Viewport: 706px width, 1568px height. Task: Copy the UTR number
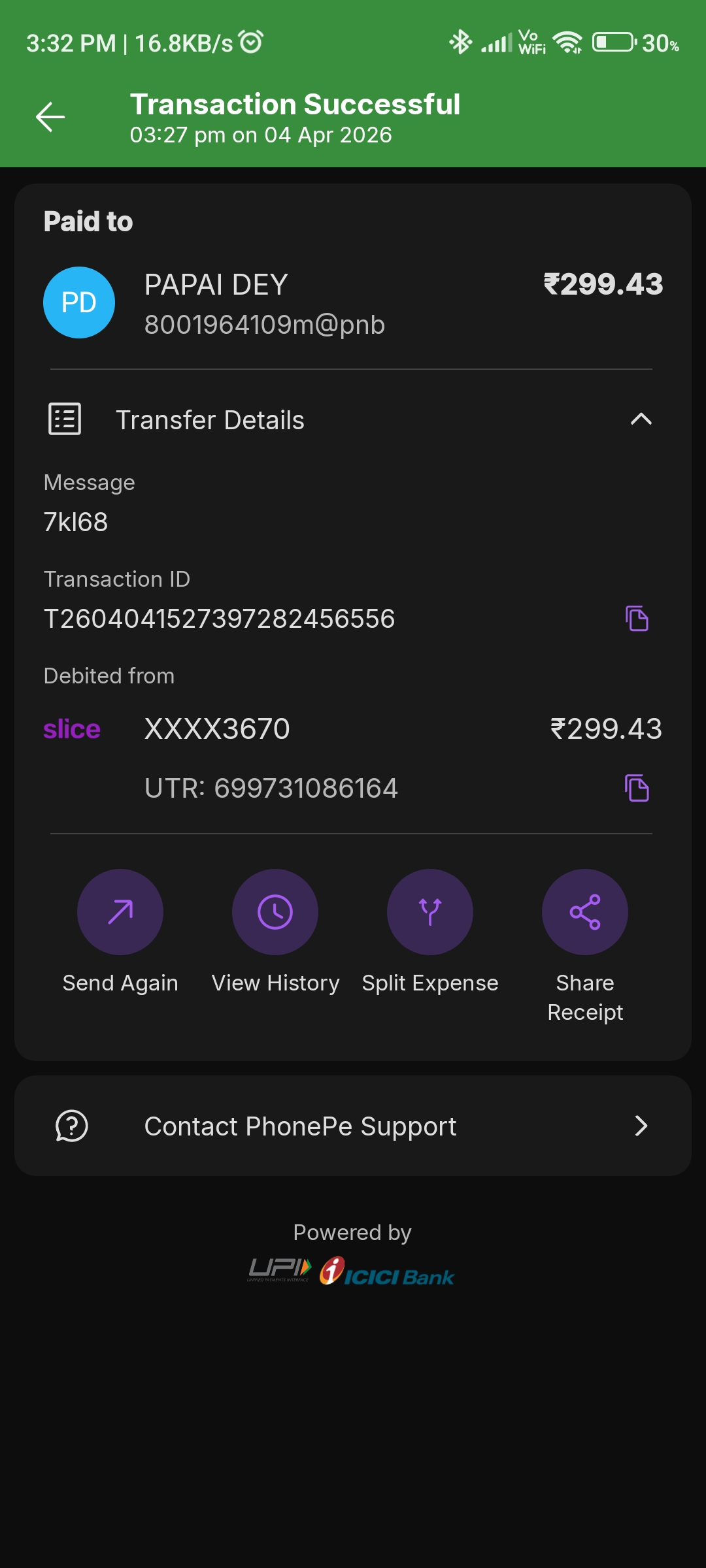[637, 788]
